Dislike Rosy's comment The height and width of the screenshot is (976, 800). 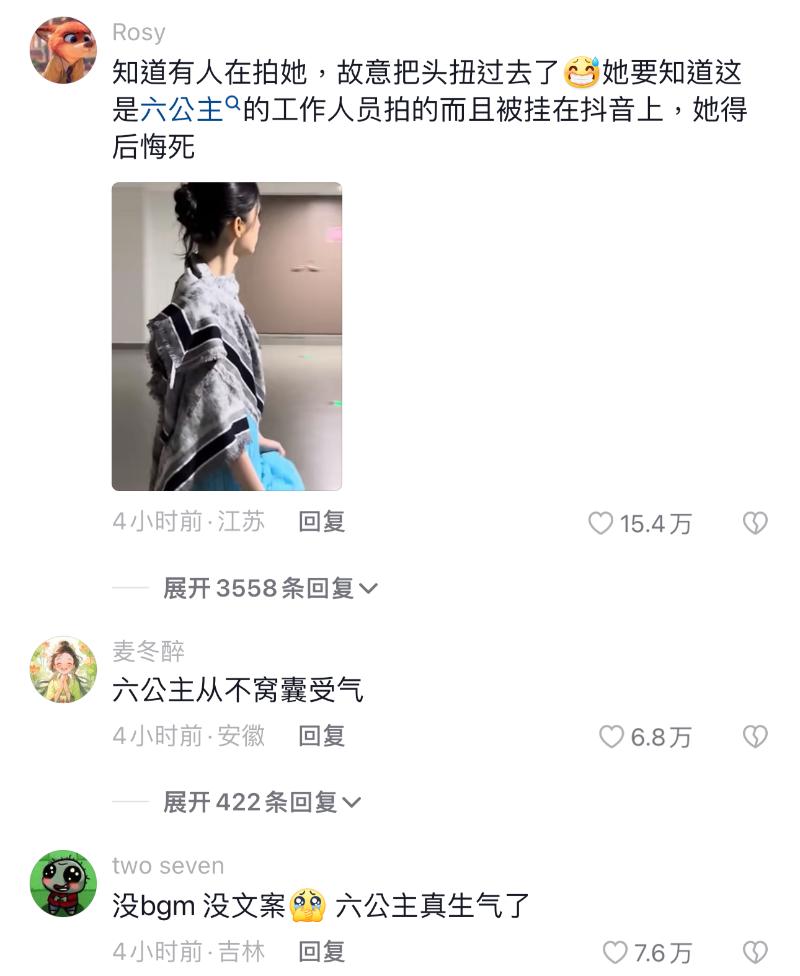point(755,523)
